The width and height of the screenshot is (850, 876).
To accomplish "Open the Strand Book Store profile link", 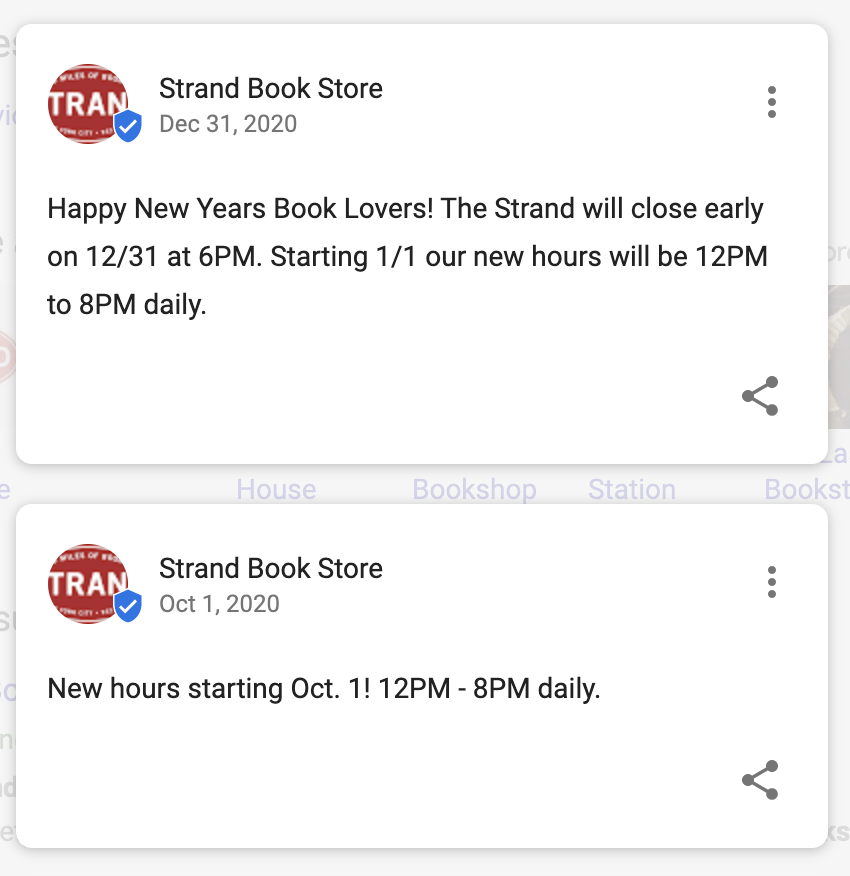I will [x=270, y=88].
